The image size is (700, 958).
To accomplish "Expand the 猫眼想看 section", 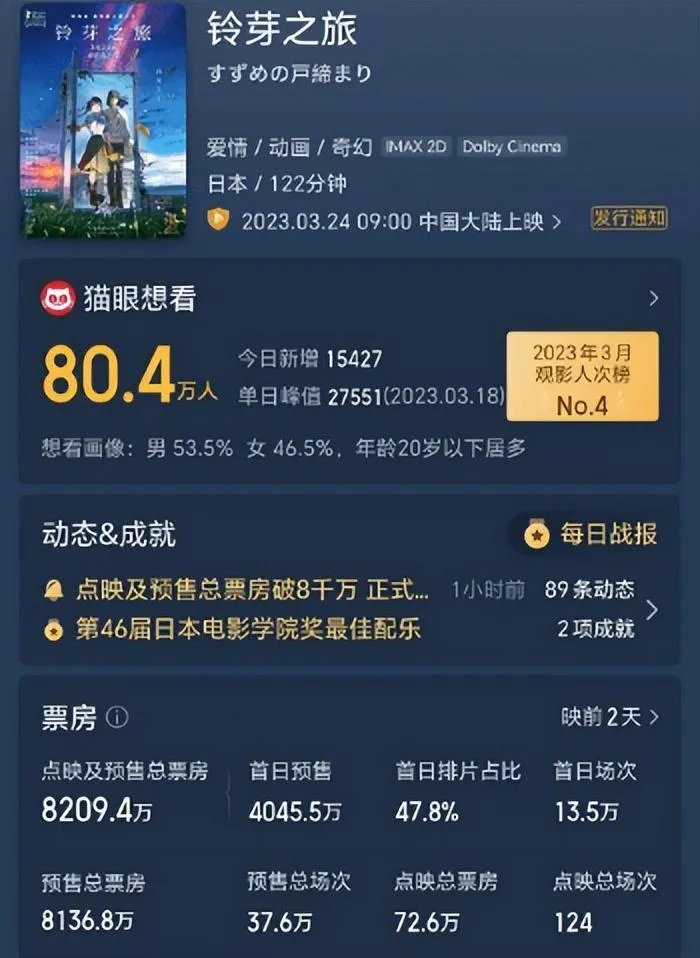I will [x=653, y=298].
